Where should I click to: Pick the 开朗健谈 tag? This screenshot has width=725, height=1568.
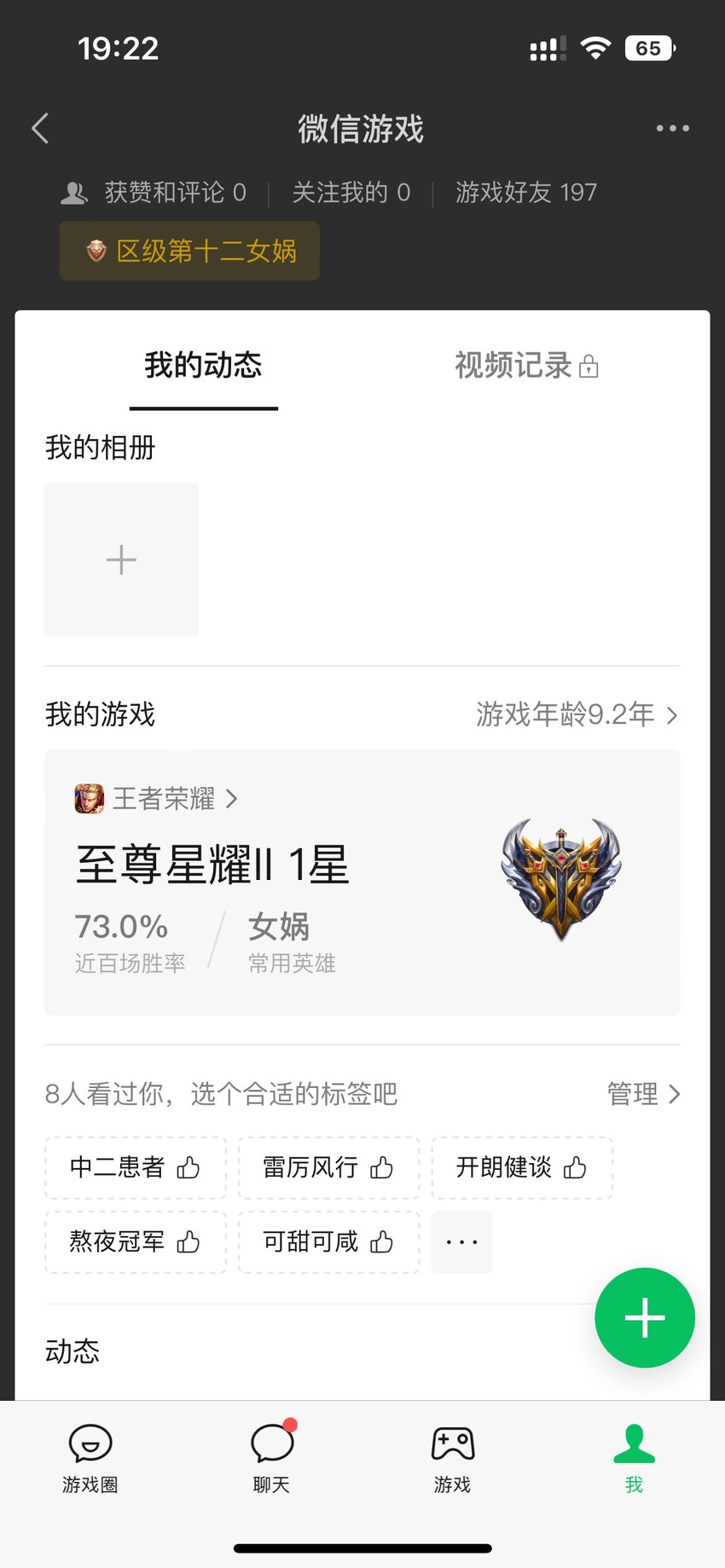point(522,1167)
